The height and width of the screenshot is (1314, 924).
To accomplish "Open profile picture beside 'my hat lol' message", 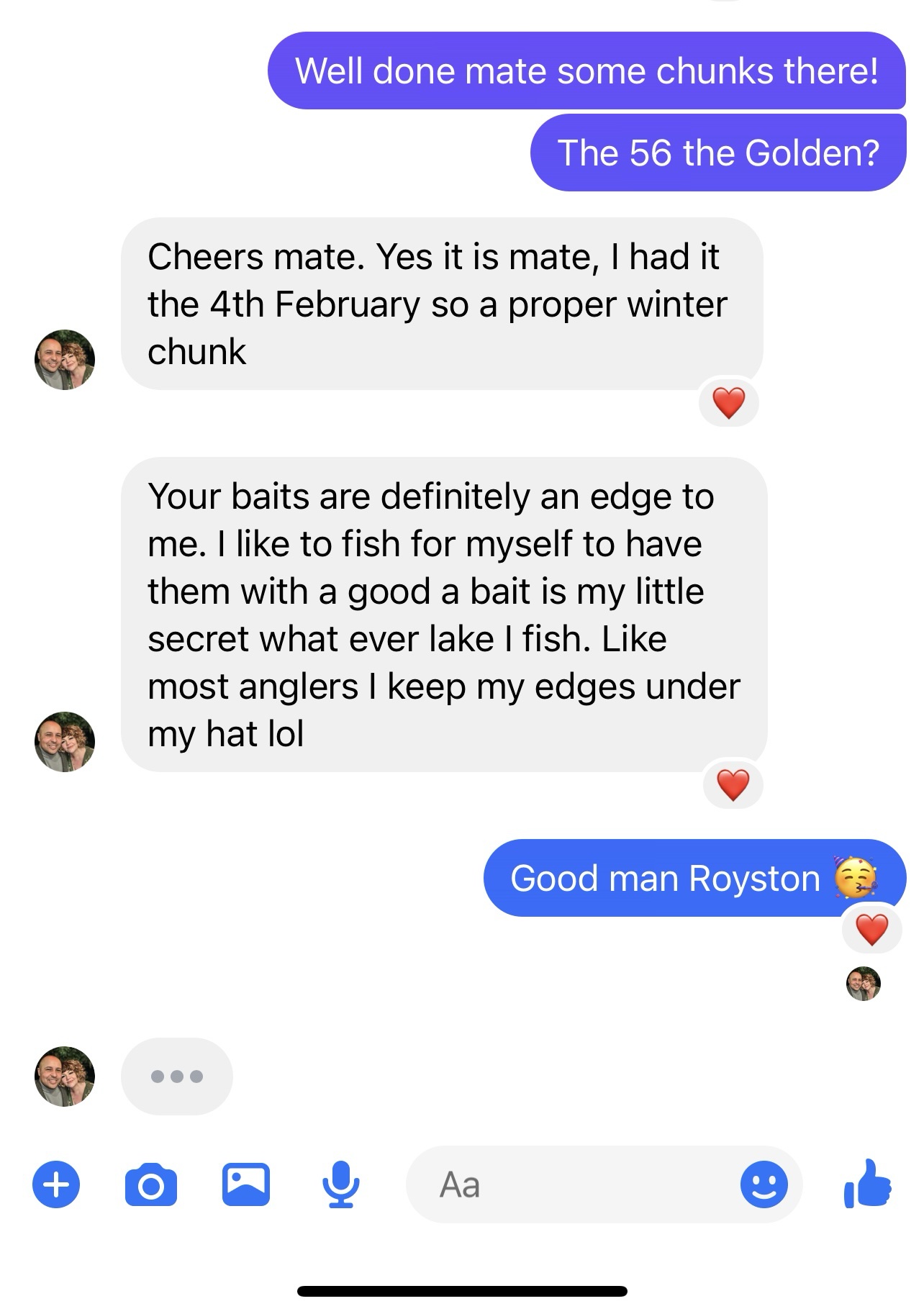I will (x=65, y=741).
